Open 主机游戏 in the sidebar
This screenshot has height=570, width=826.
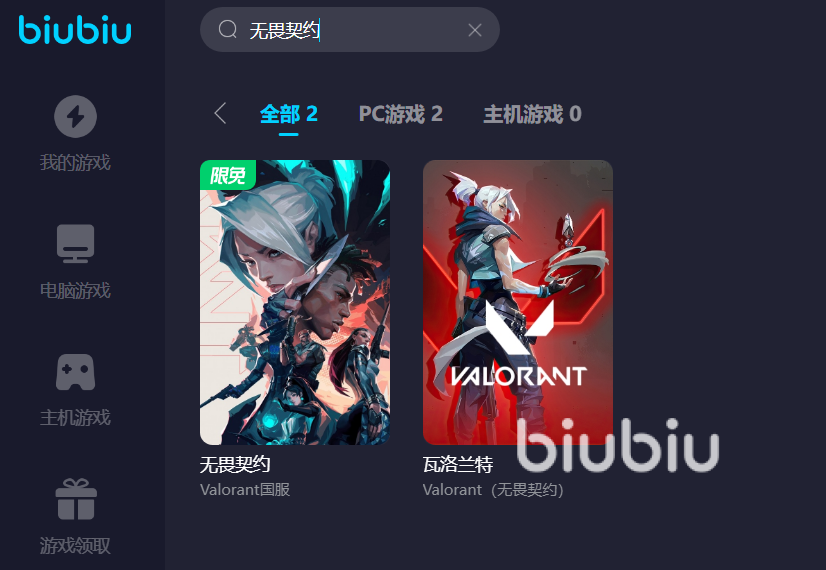point(75,388)
